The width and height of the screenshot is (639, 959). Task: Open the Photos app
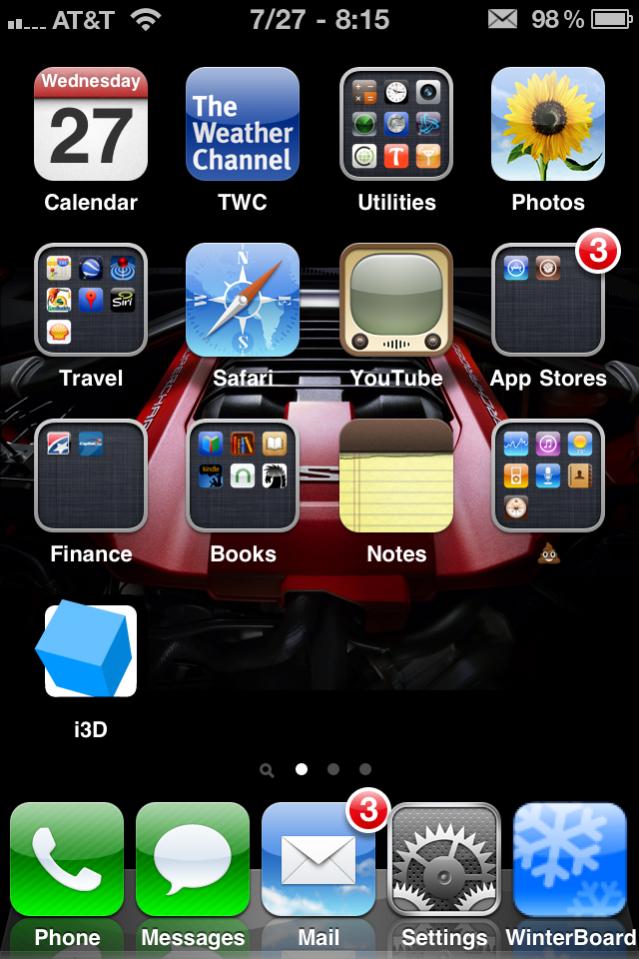548,124
